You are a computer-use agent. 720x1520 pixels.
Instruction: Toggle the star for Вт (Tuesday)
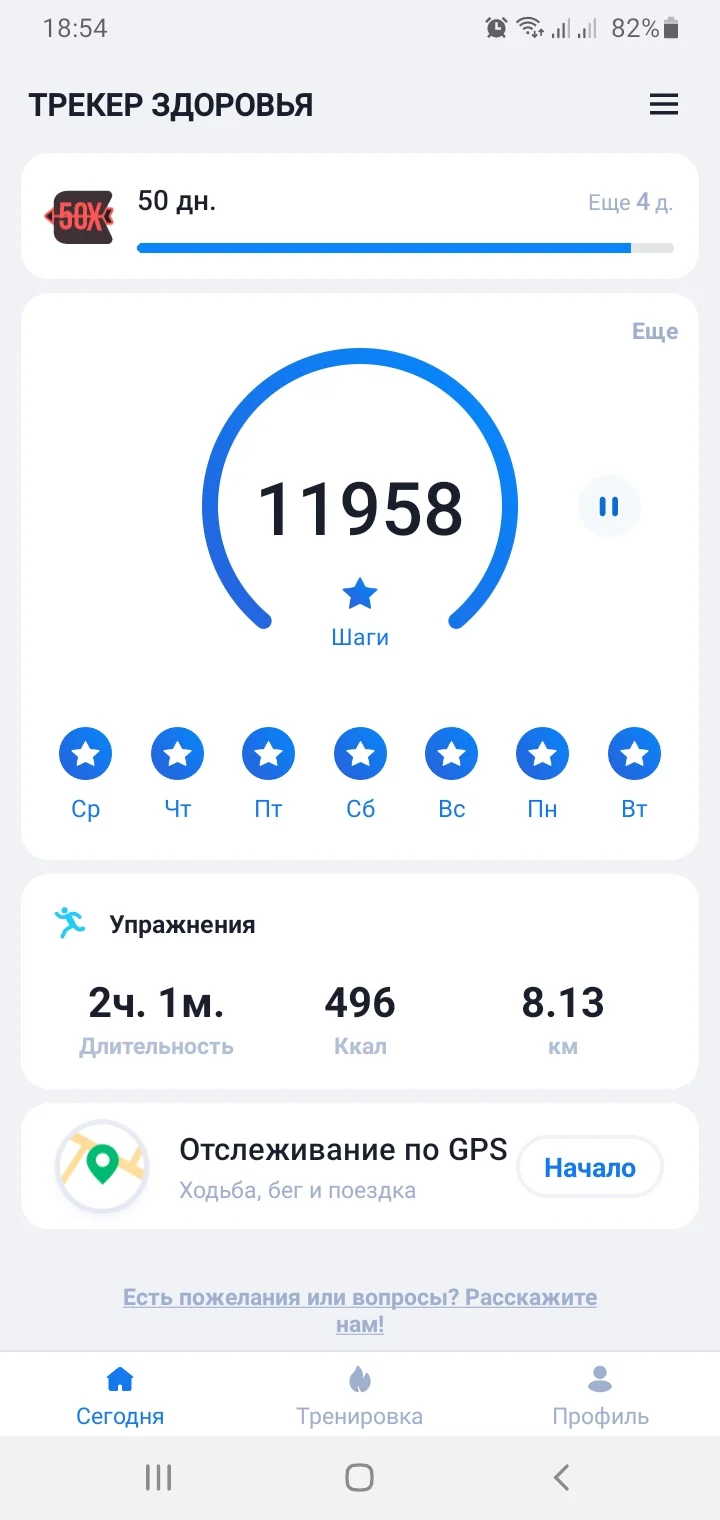pos(633,753)
